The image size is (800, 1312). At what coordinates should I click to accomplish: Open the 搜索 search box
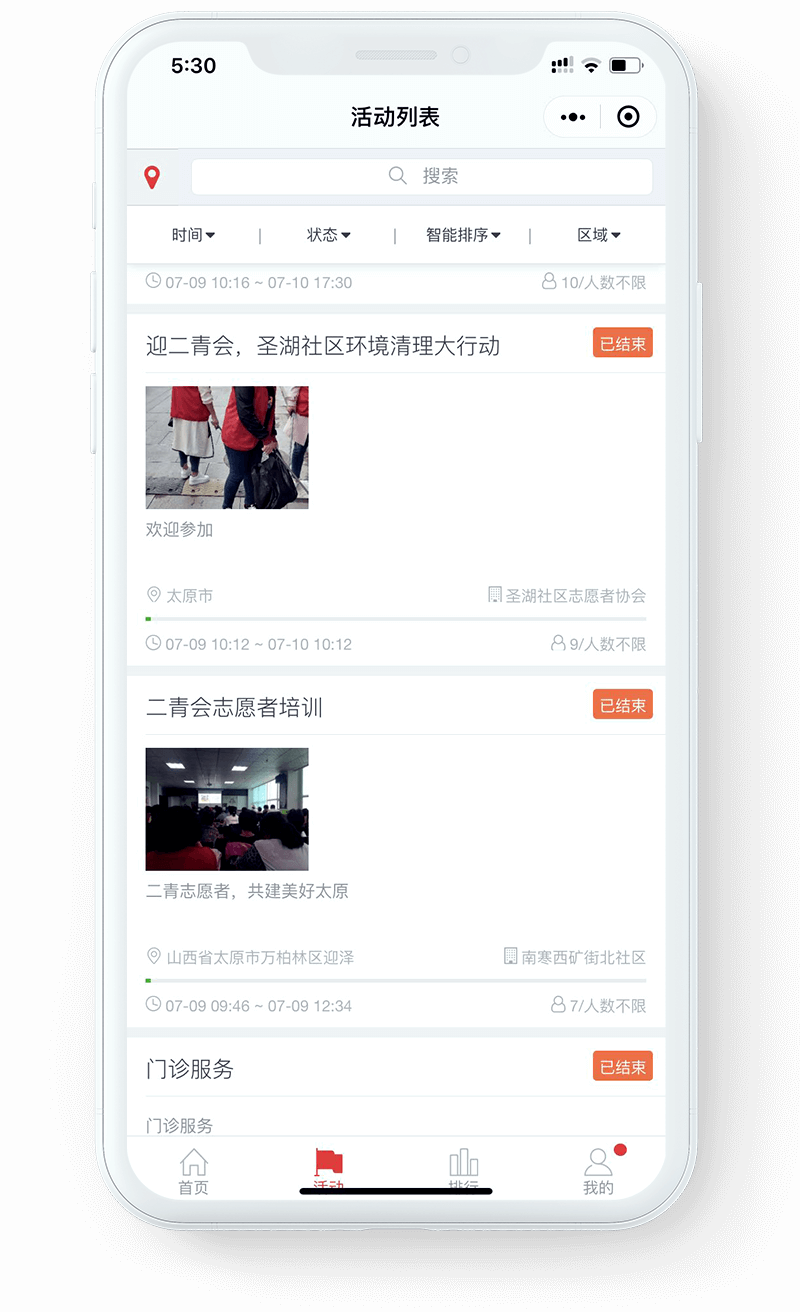point(422,176)
